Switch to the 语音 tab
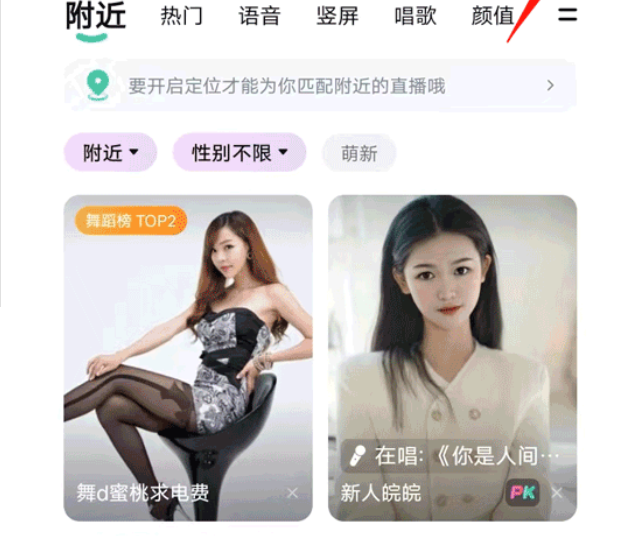This screenshot has height=536, width=643. [259, 16]
